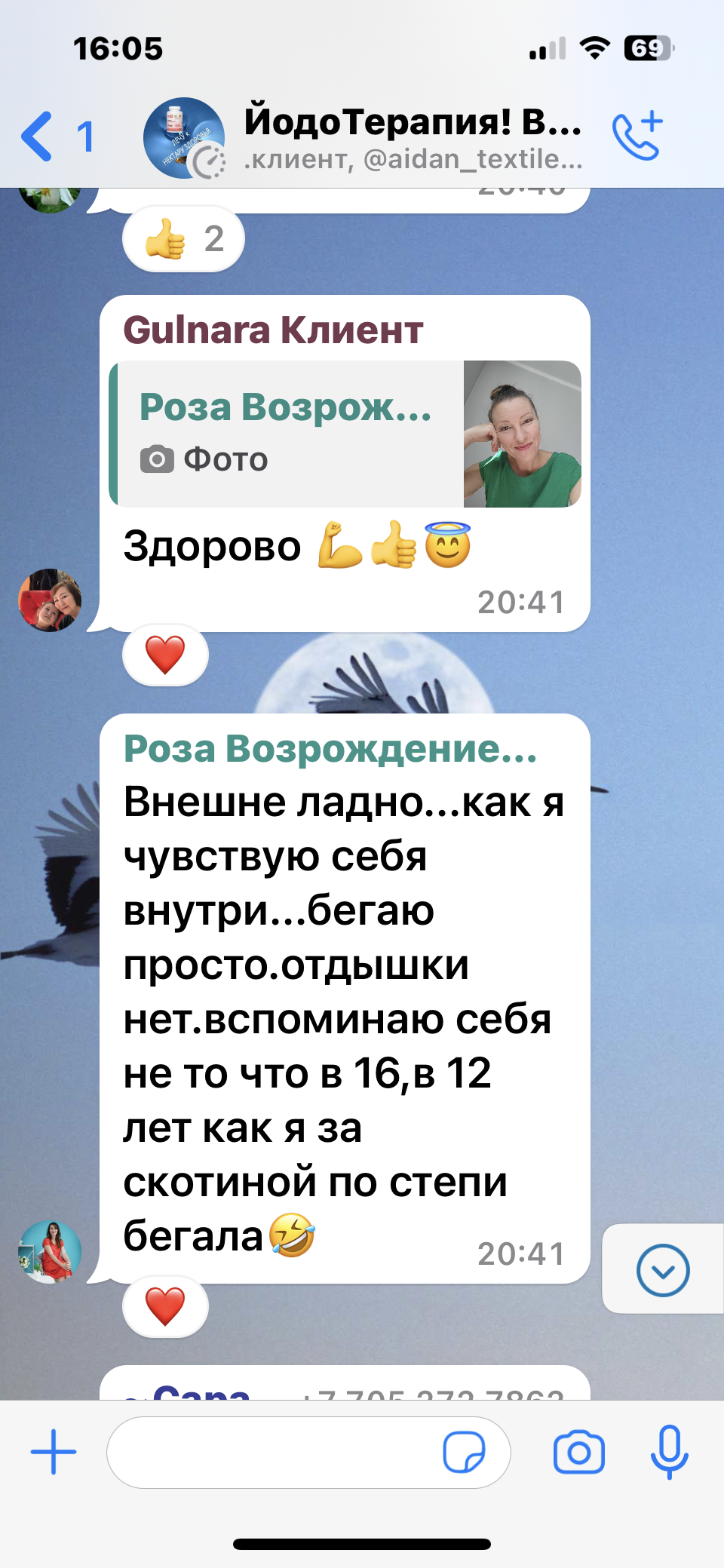This screenshot has width=724, height=1568.
Task: Tap heart reaction under Роза's long message
Action: [165, 1306]
